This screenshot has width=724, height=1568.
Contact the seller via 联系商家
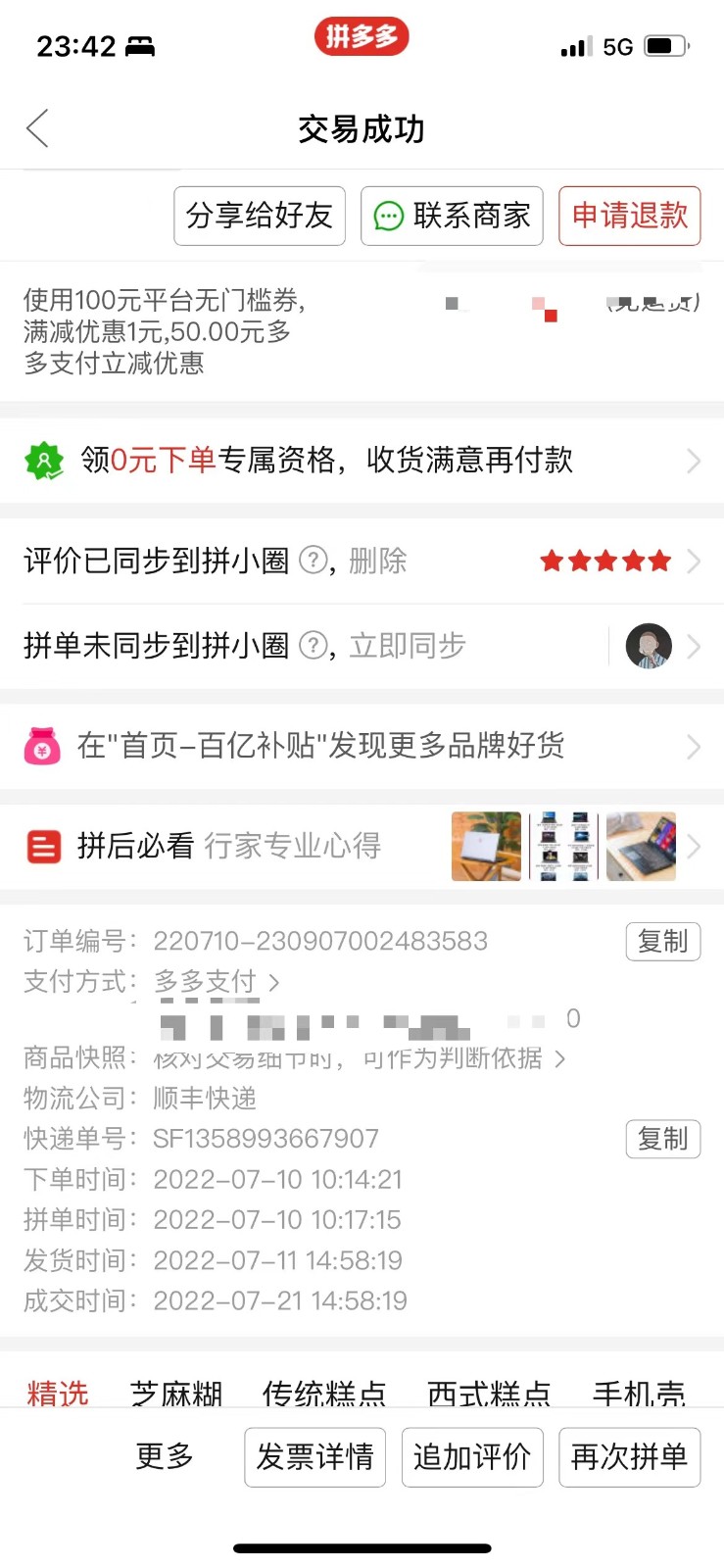pyautogui.click(x=452, y=216)
